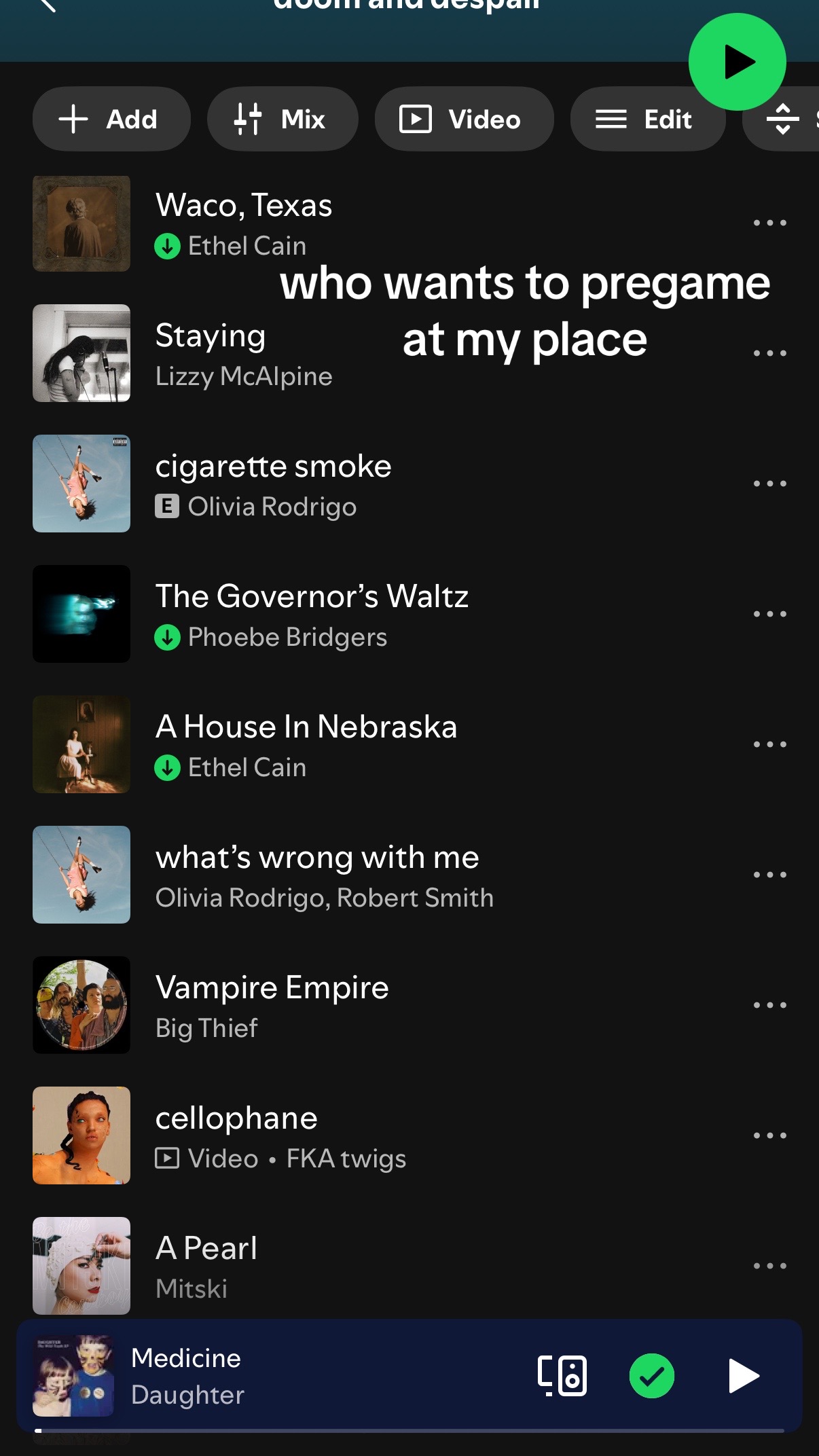
Task: Tap the green saved checkmark for Medicine
Action: click(x=652, y=1376)
